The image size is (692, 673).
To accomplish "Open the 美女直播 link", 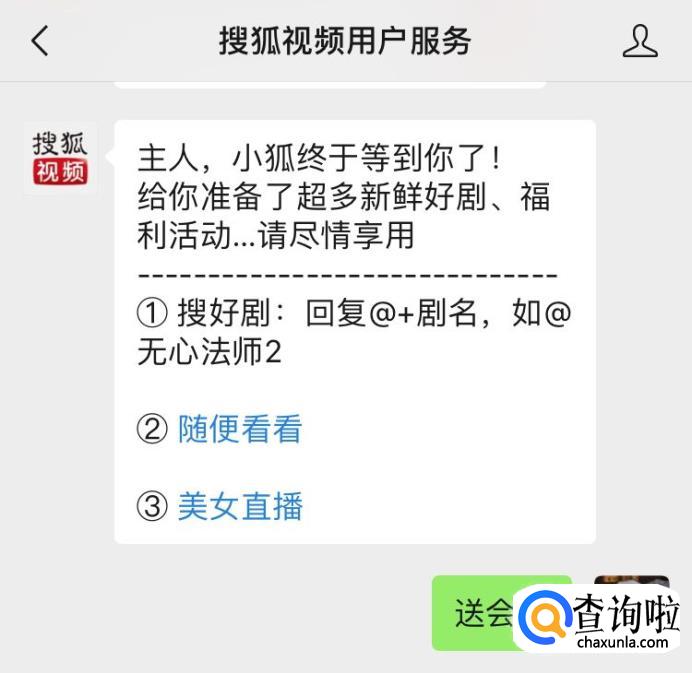I will [x=240, y=506].
